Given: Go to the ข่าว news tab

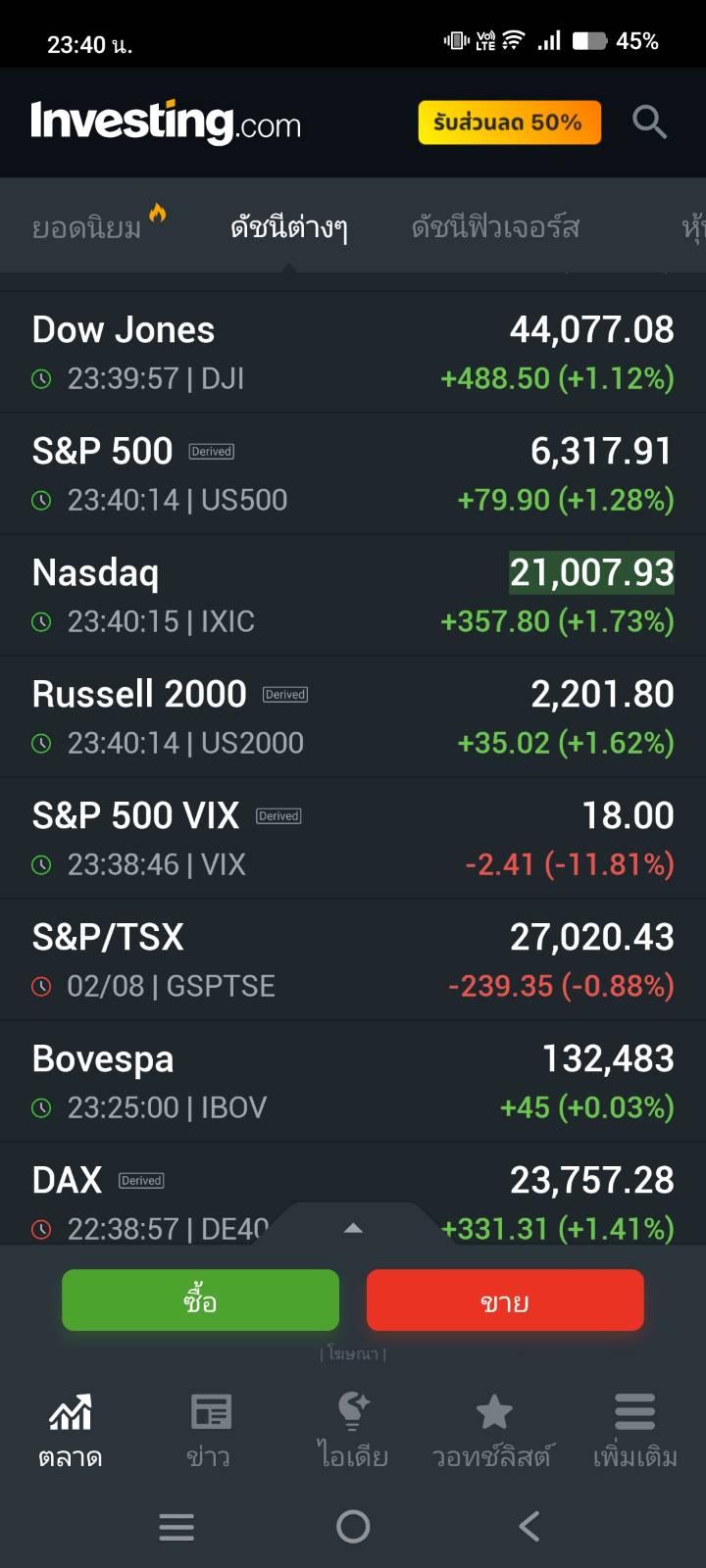Looking at the screenshot, I should pos(210,1431).
